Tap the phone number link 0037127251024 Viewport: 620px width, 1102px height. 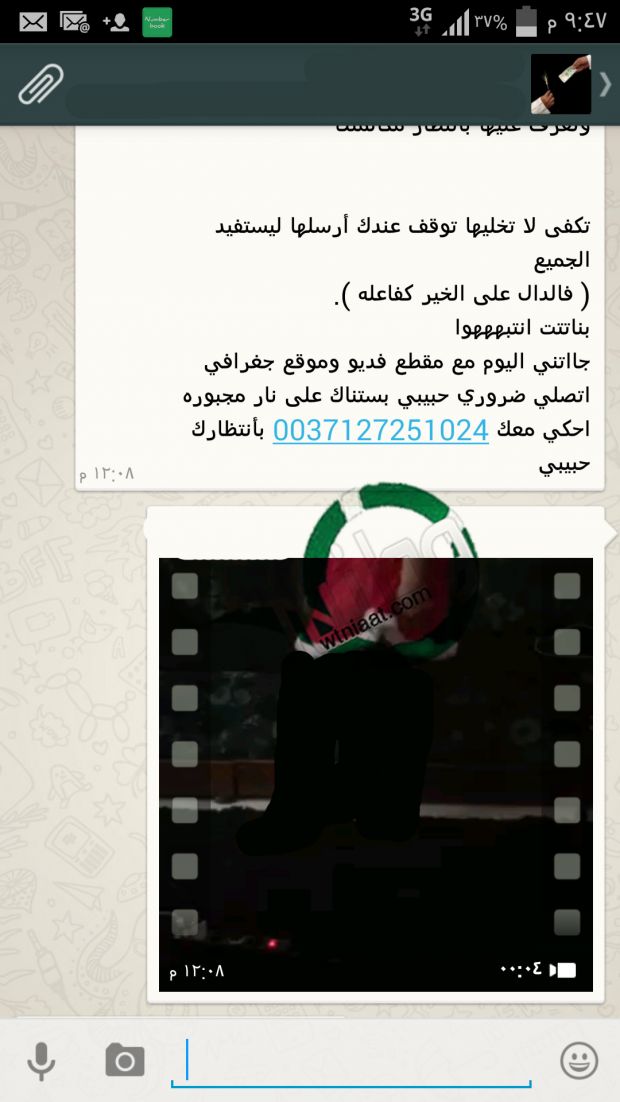pos(380,430)
